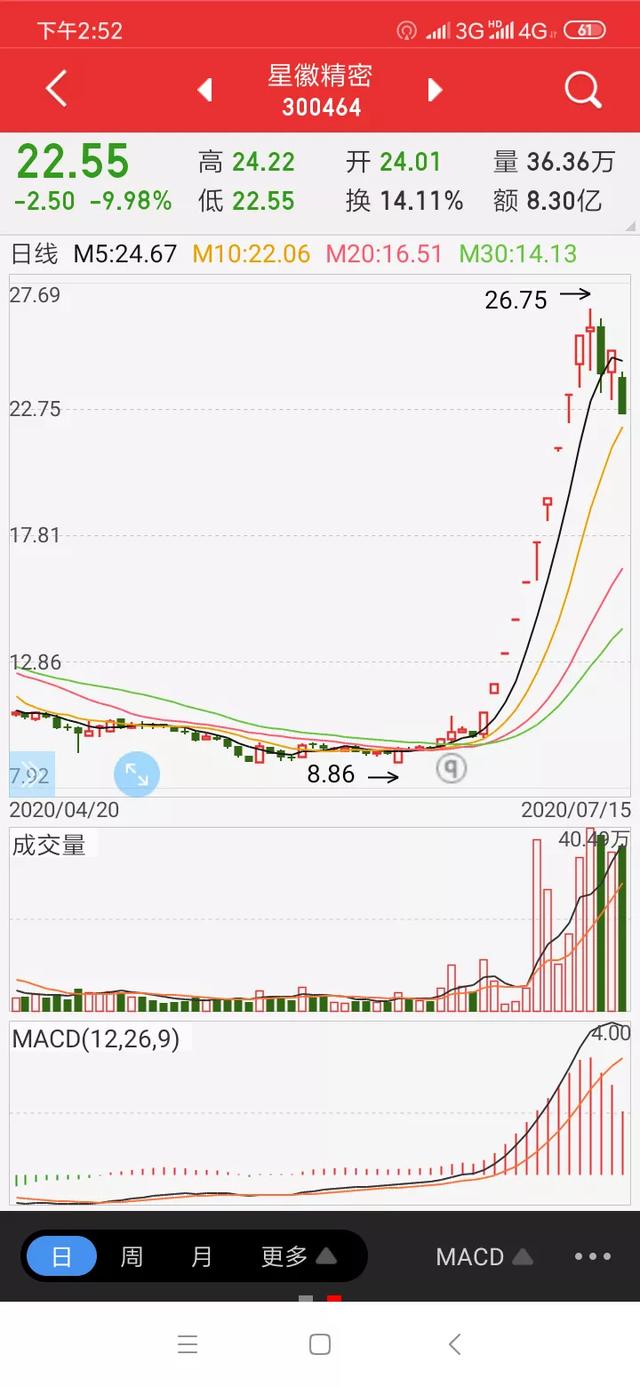Tap the system home button
Screen dimensions: 640x1387
(x=320, y=1344)
